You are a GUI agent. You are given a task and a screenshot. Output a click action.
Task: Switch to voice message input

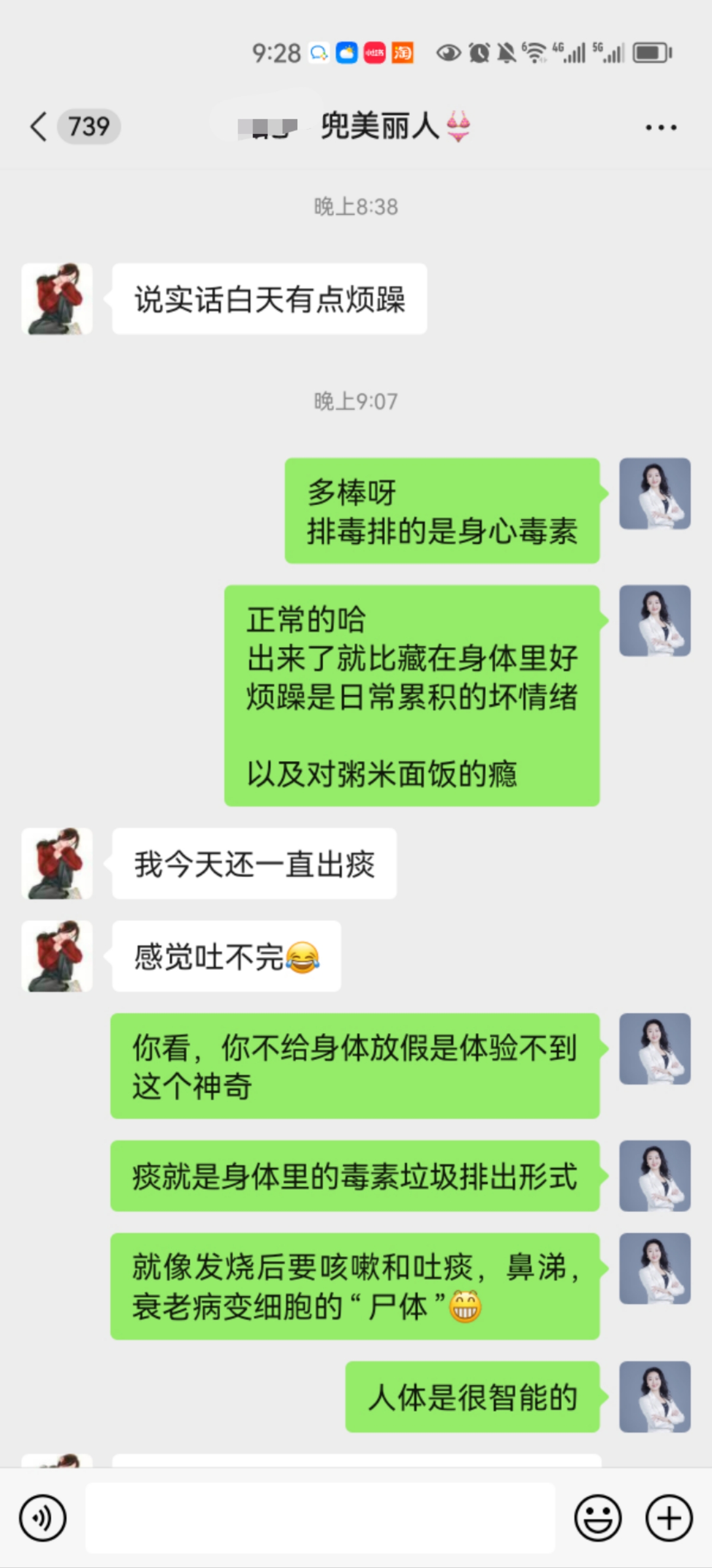click(x=43, y=1518)
